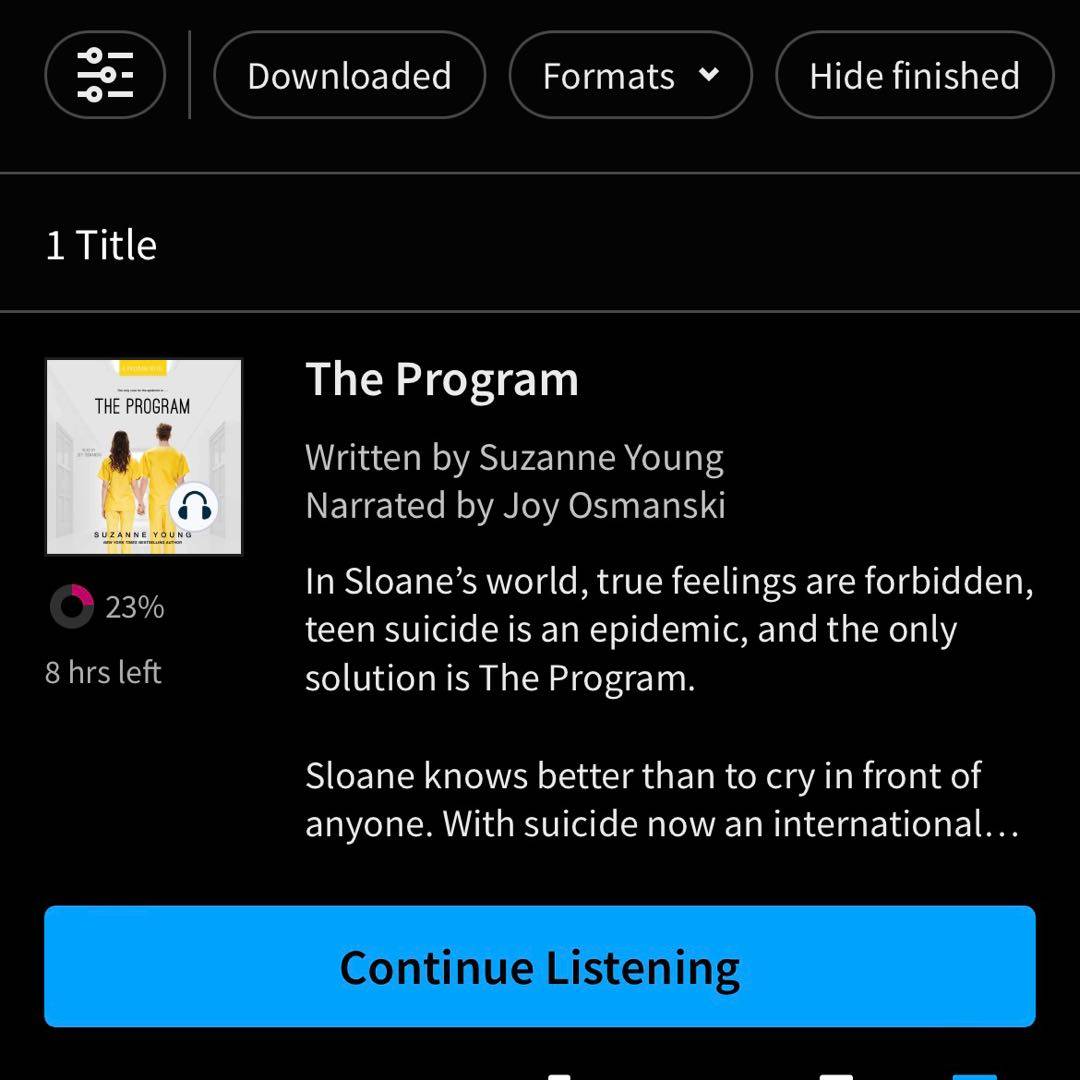The width and height of the screenshot is (1080, 1080).
Task: Select the Hide finished chip
Action: pos(914,76)
